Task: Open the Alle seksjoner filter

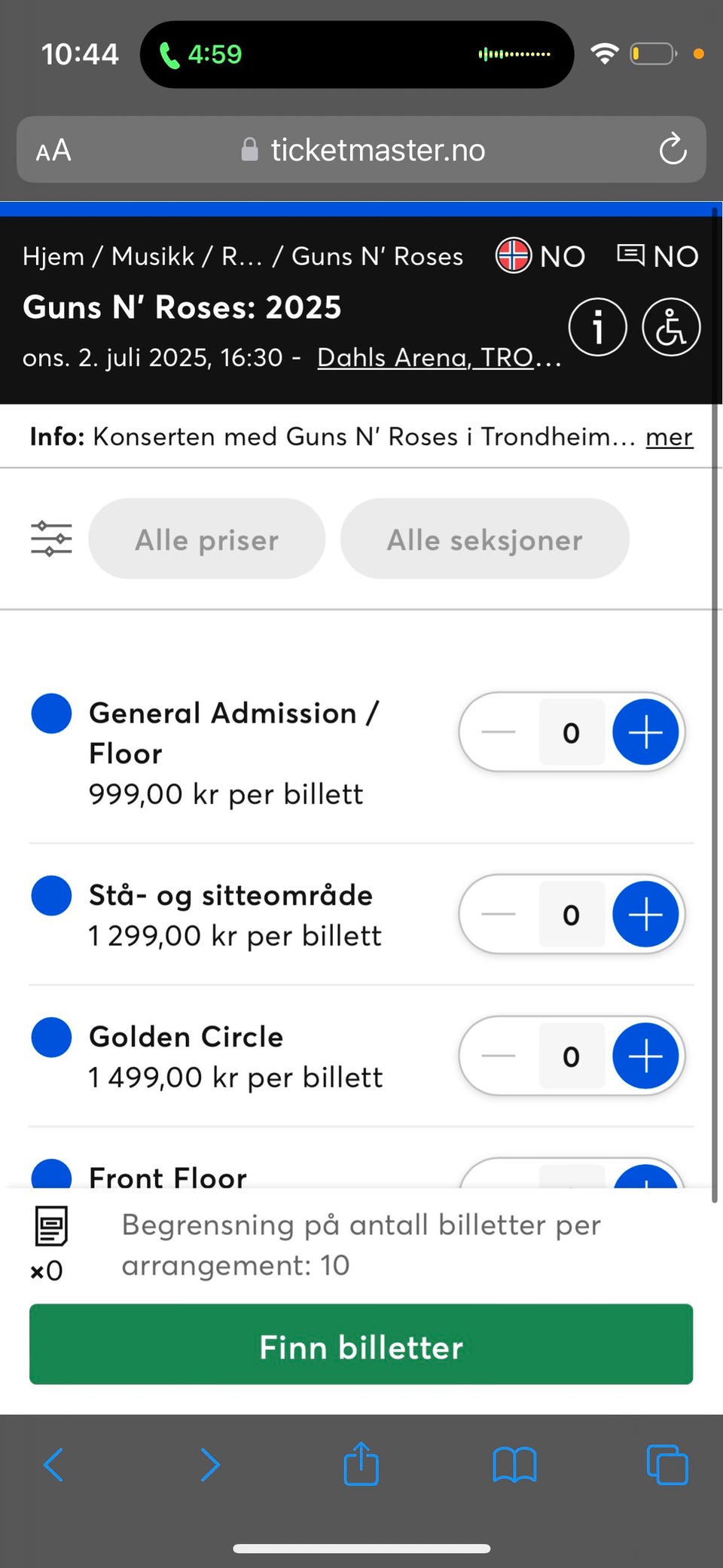Action: (484, 539)
